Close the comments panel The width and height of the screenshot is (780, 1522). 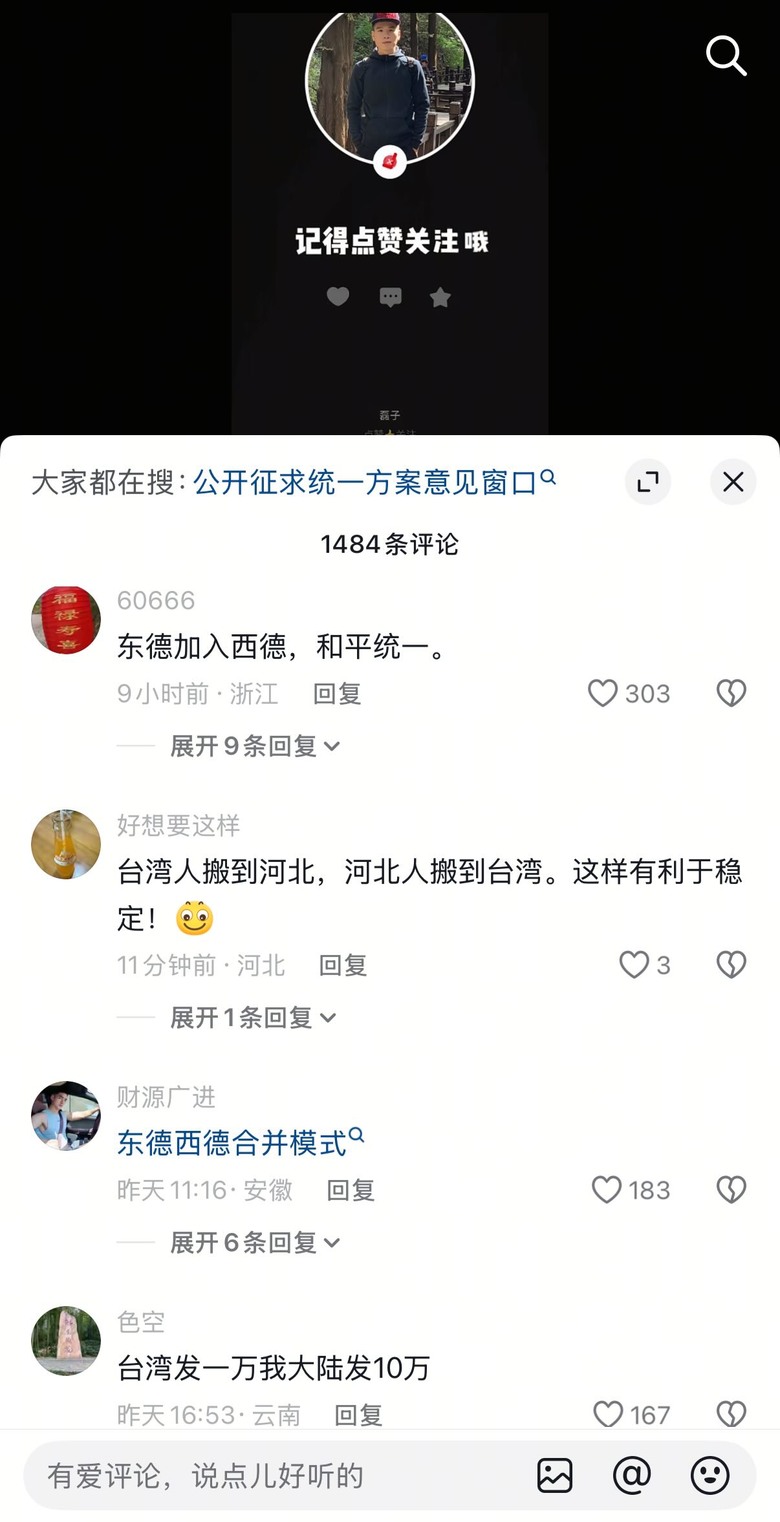pos(733,482)
